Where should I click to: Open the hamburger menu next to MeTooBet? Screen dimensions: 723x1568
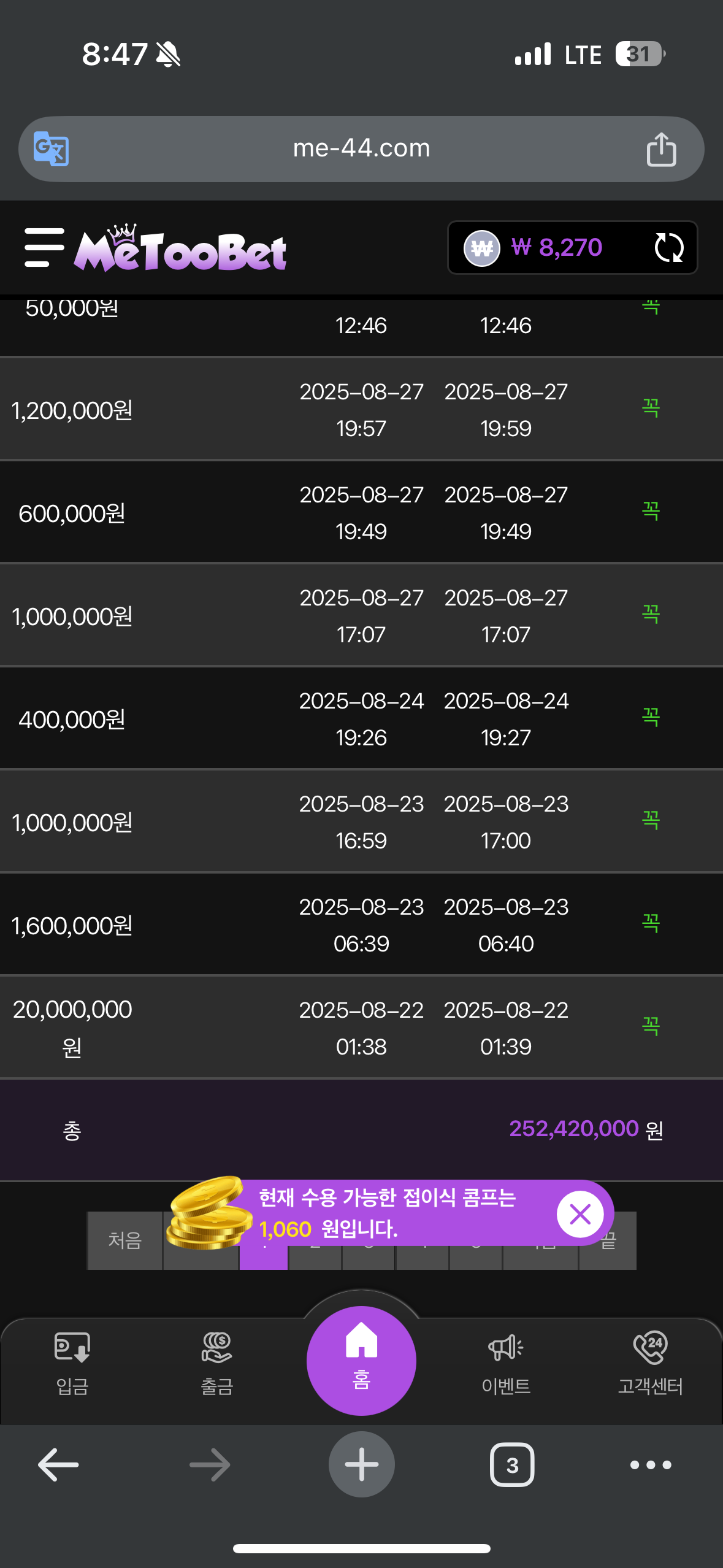(x=44, y=248)
